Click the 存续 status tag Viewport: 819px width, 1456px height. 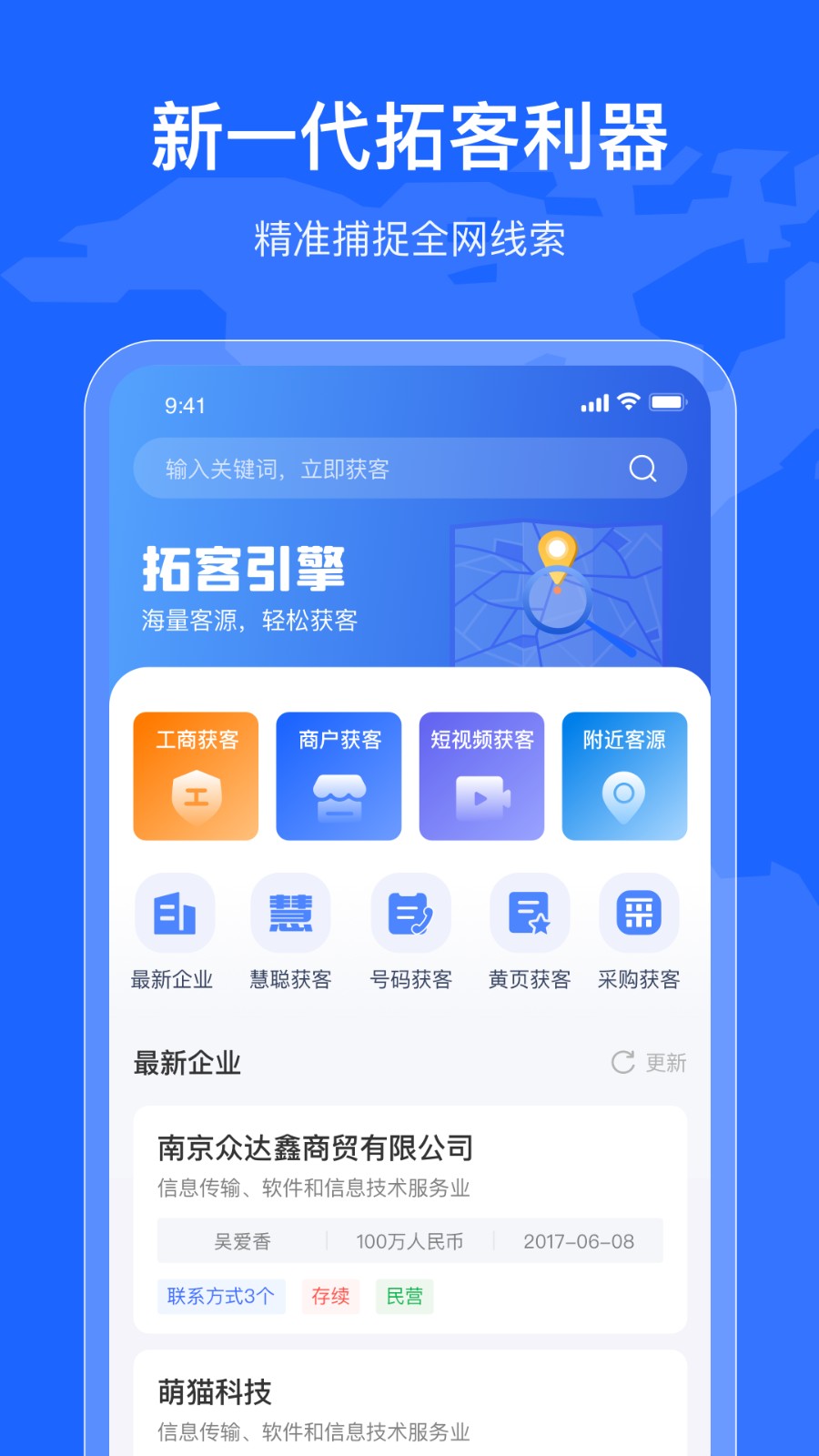(x=330, y=1296)
